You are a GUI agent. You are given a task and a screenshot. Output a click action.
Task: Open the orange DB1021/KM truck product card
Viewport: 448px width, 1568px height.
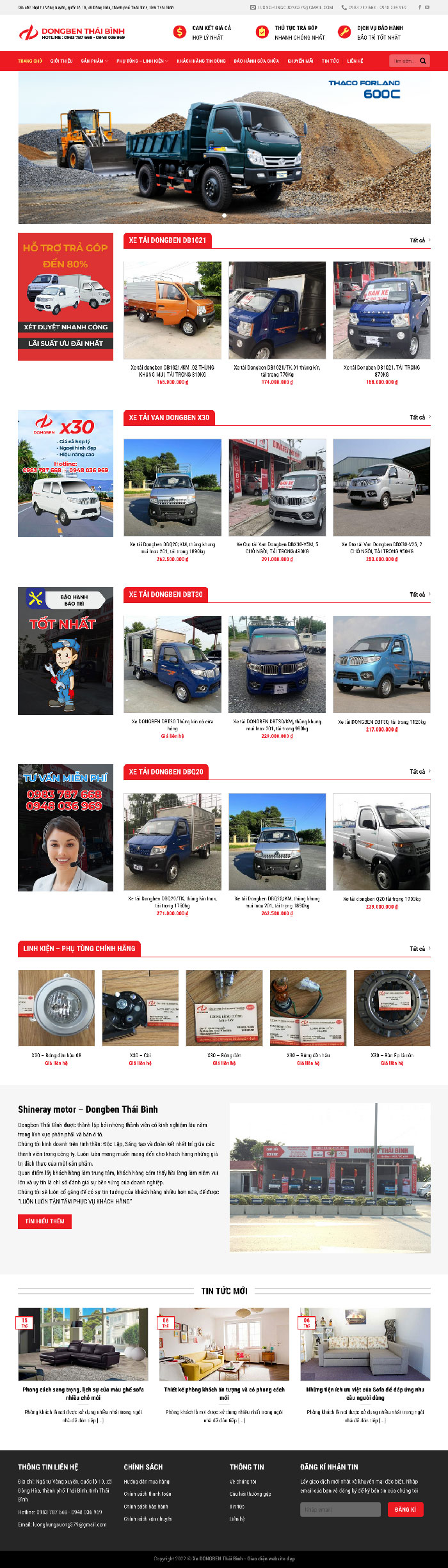click(x=172, y=310)
